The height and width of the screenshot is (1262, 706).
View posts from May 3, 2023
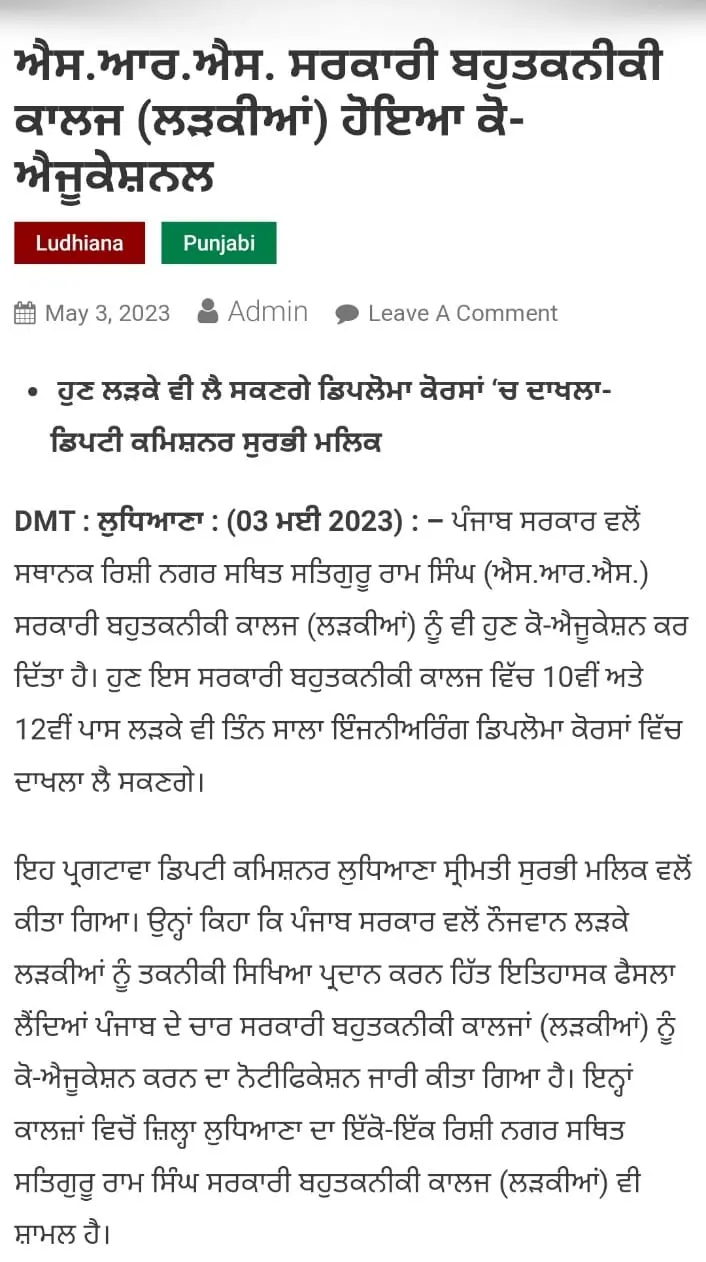[108, 313]
